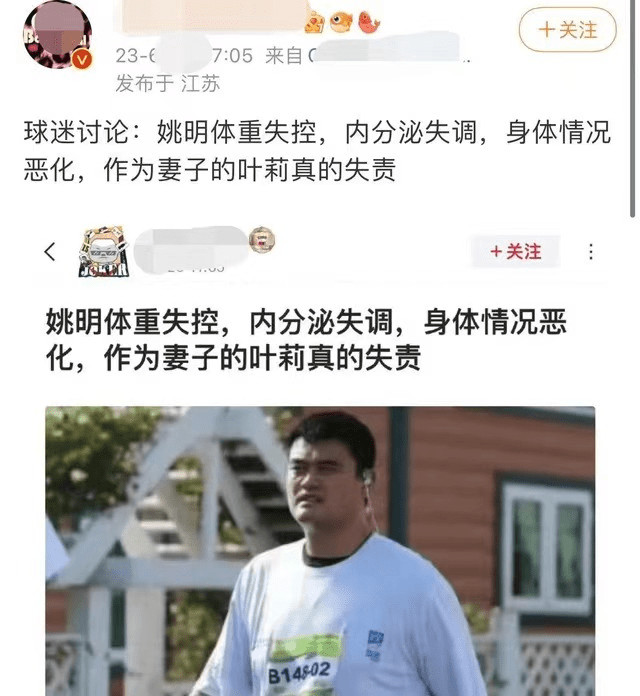640x696 pixels.
Task: Follow the post author with the outlined 关注 button
Action: pyautogui.click(x=567, y=30)
